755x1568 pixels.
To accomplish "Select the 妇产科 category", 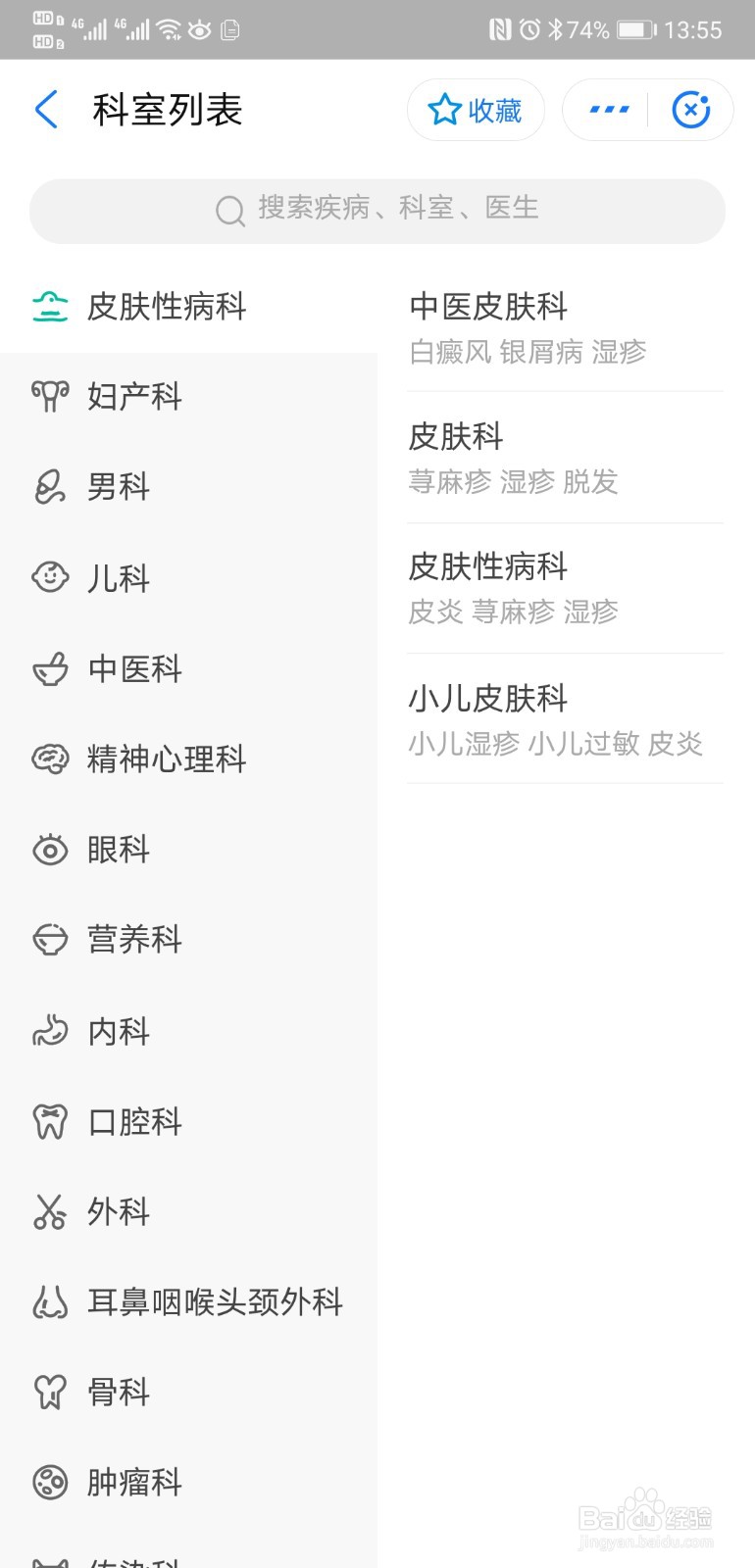I will pos(188,397).
